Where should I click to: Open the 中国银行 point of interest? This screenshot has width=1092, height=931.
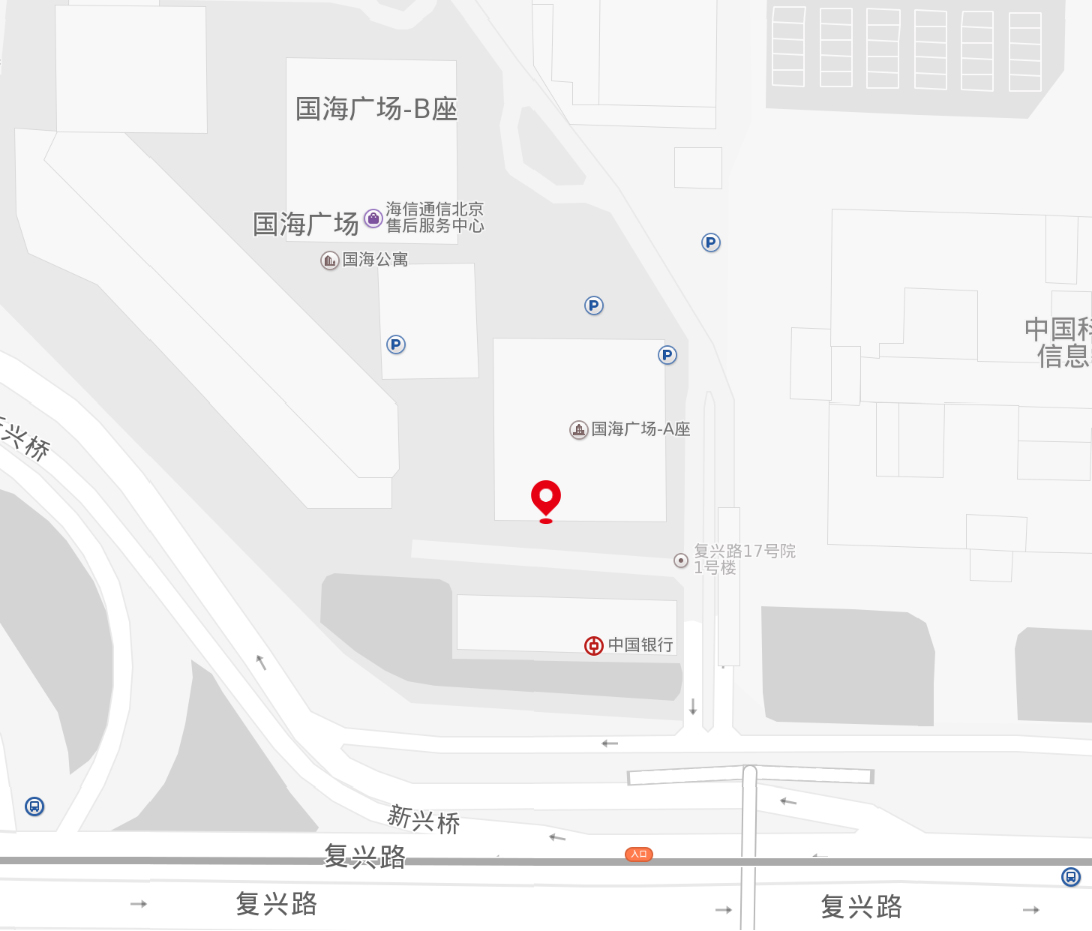[x=594, y=645]
